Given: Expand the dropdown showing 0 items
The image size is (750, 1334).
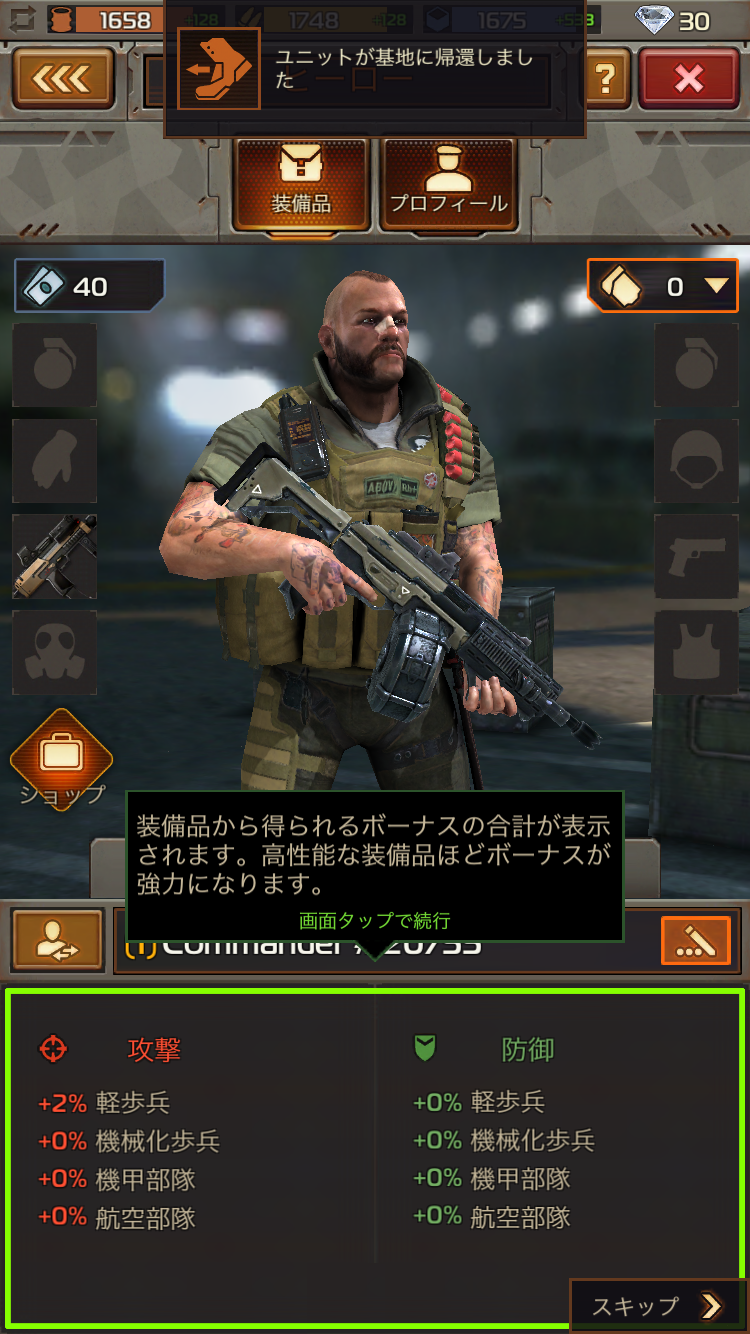Looking at the screenshot, I should [662, 286].
